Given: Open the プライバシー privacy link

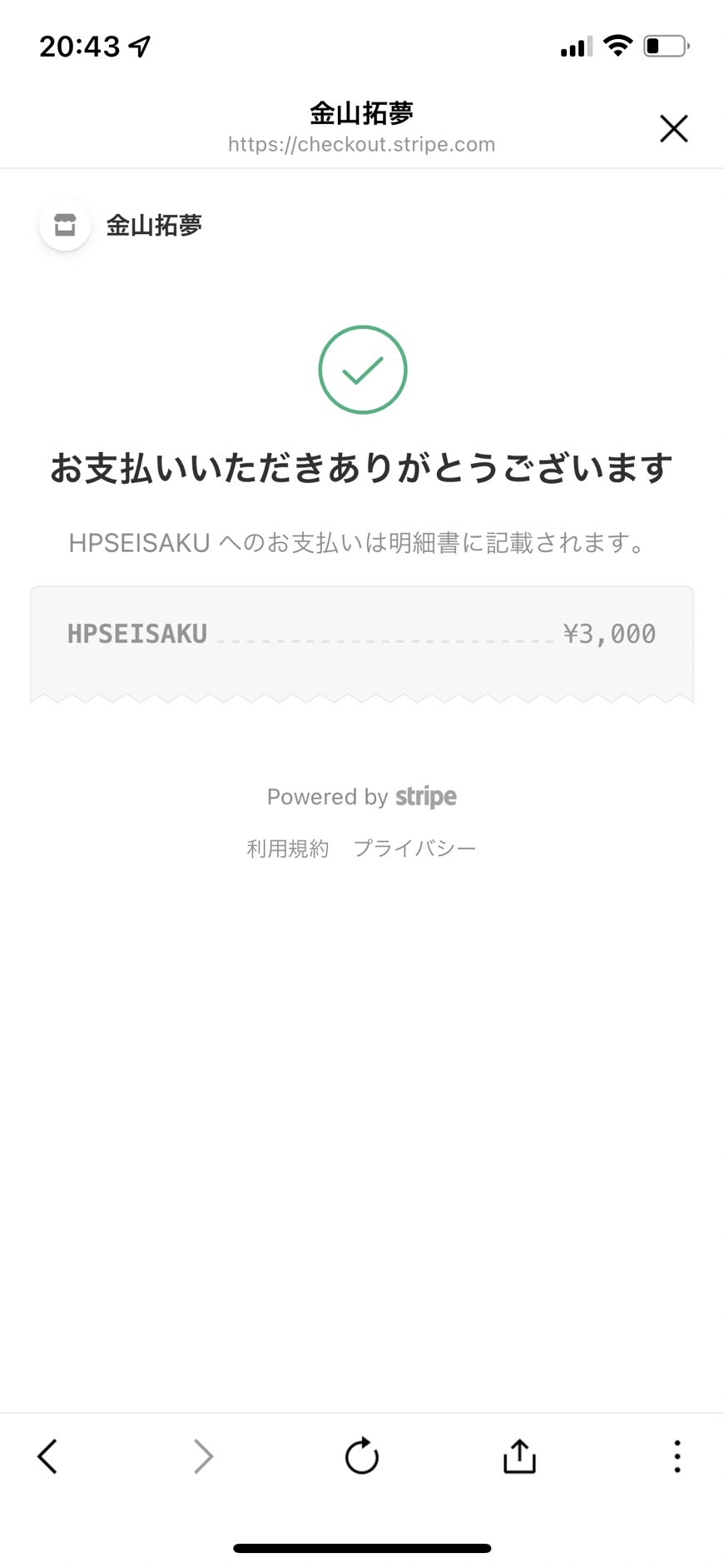Looking at the screenshot, I should tap(414, 849).
